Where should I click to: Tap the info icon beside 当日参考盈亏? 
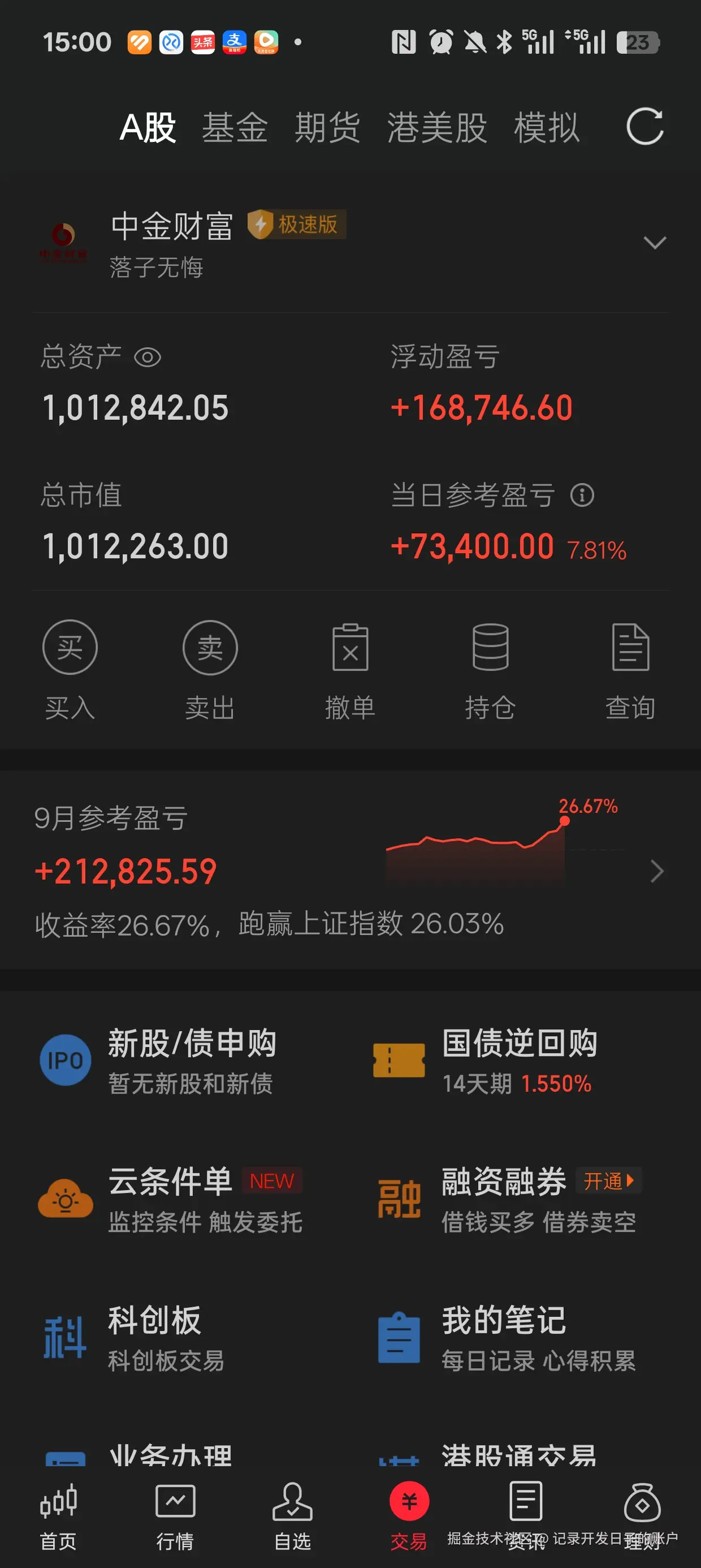[x=583, y=496]
